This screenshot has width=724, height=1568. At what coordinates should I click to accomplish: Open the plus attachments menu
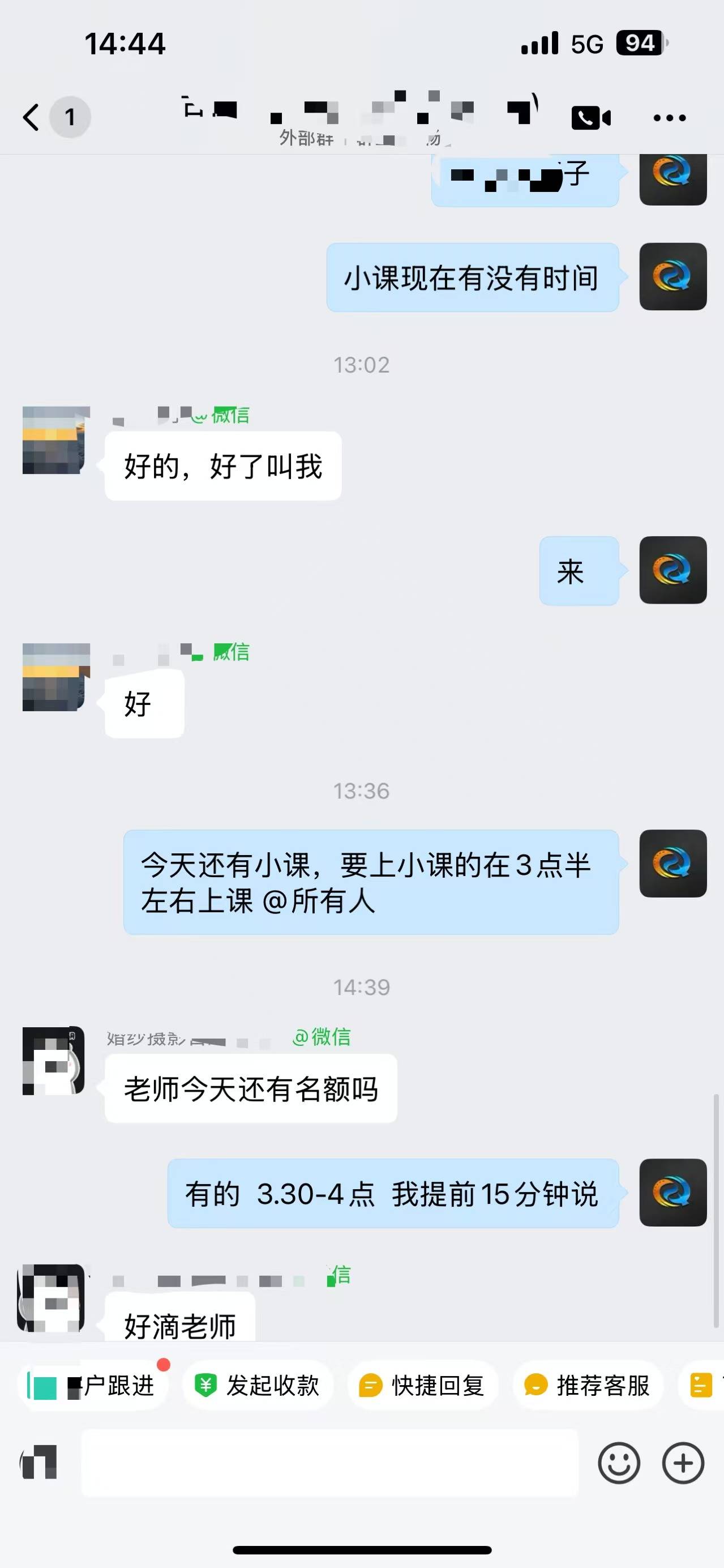683,1463
